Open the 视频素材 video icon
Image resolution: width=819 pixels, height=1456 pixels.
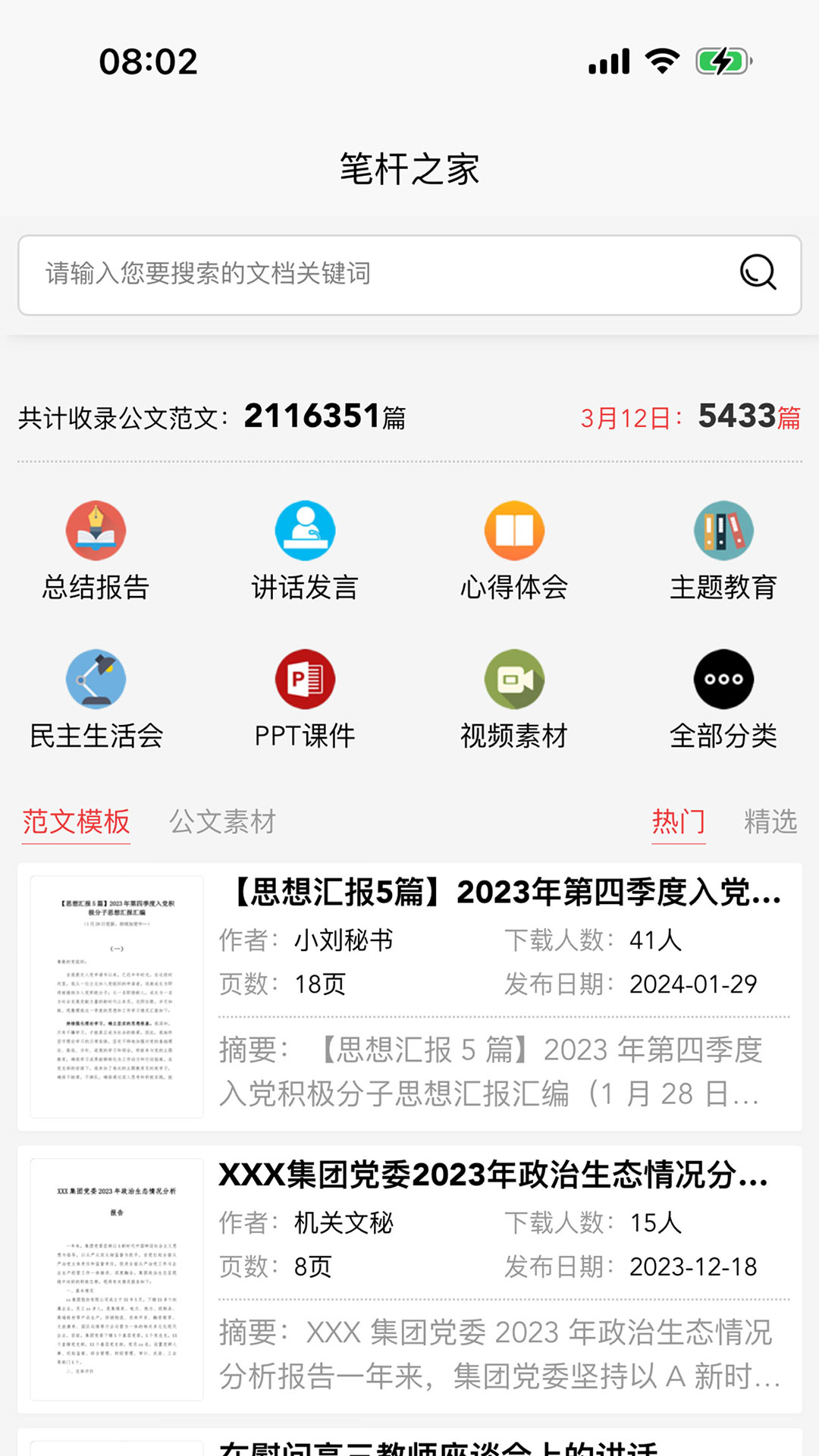pos(514,694)
